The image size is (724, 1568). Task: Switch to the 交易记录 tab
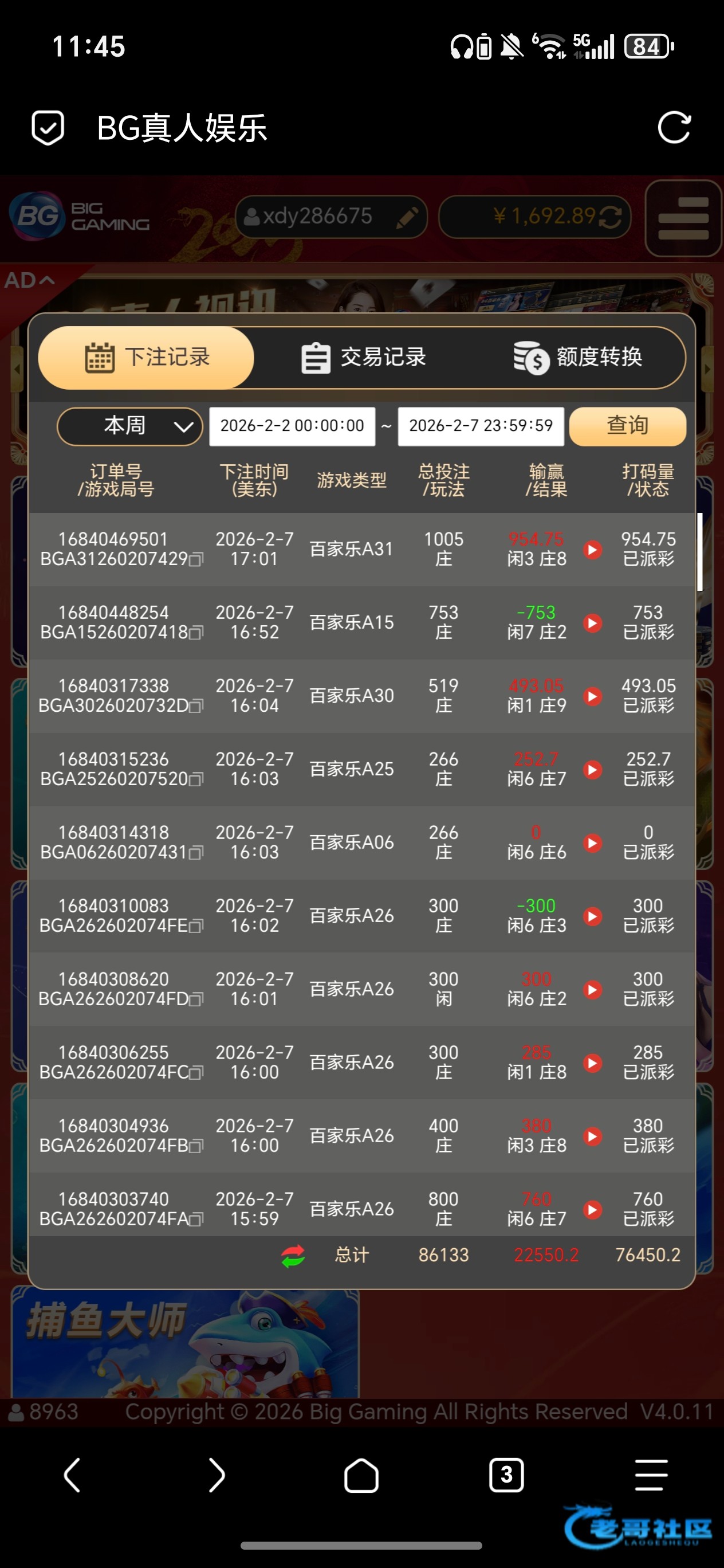(x=364, y=357)
